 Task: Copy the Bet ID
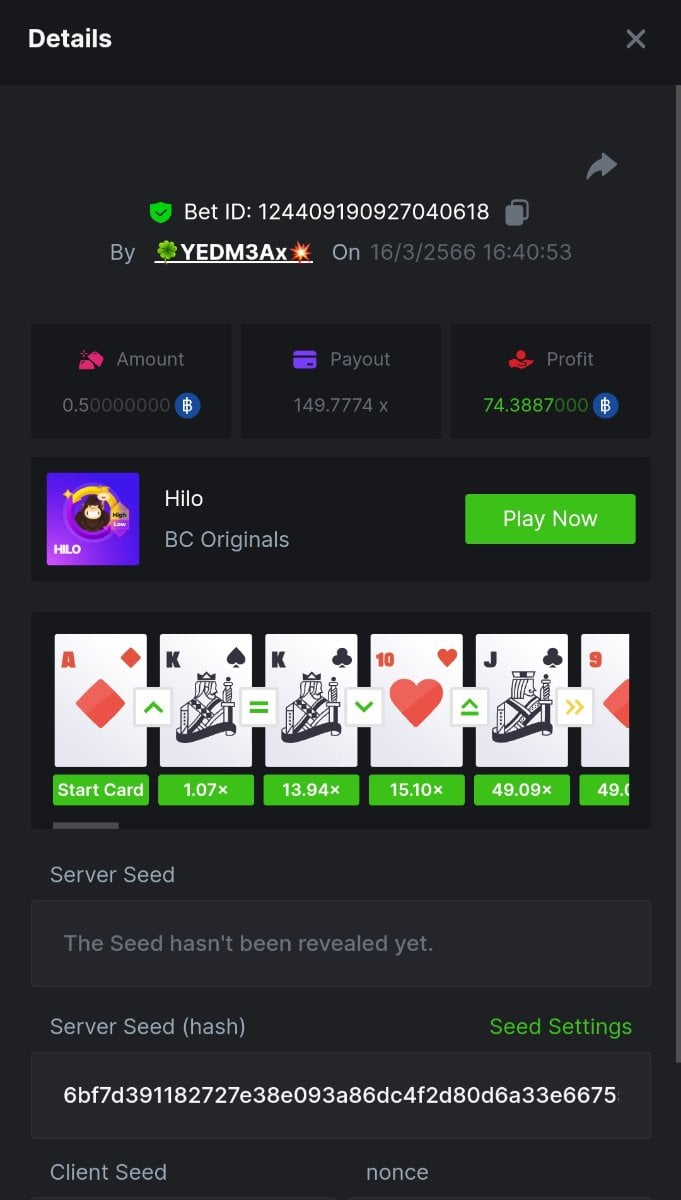517,212
